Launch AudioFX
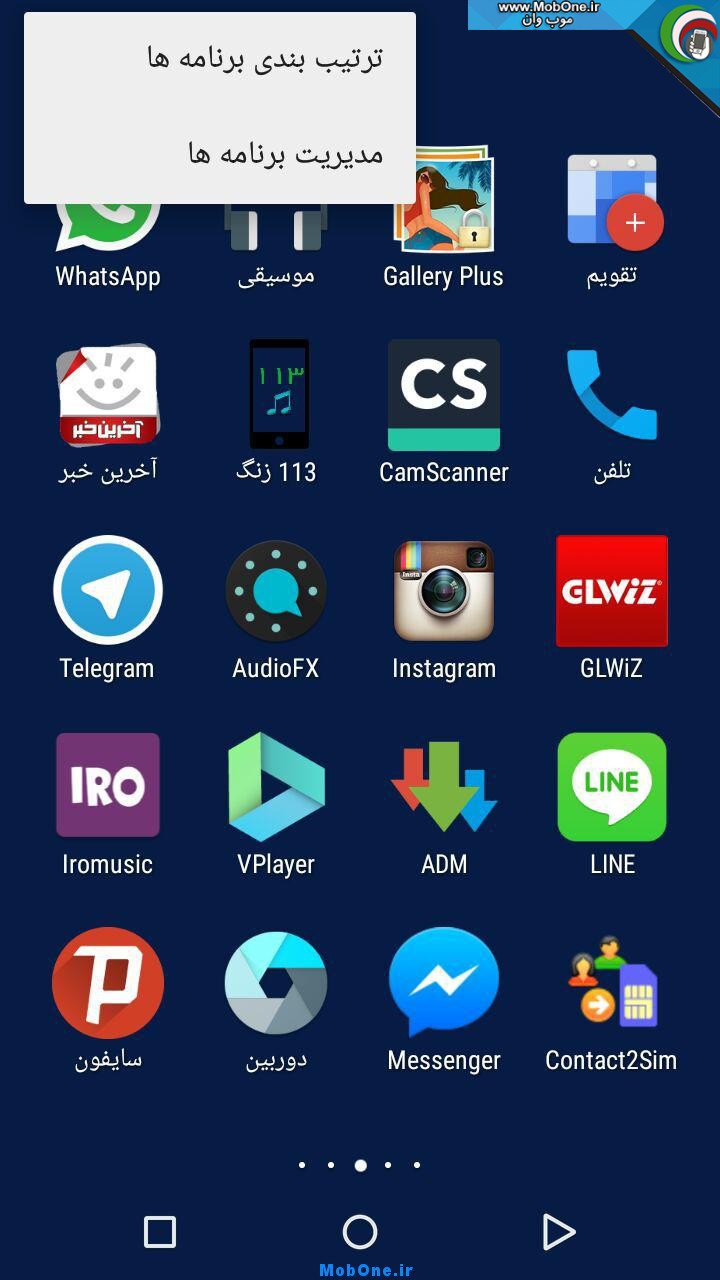720x1280 pixels. click(276, 590)
